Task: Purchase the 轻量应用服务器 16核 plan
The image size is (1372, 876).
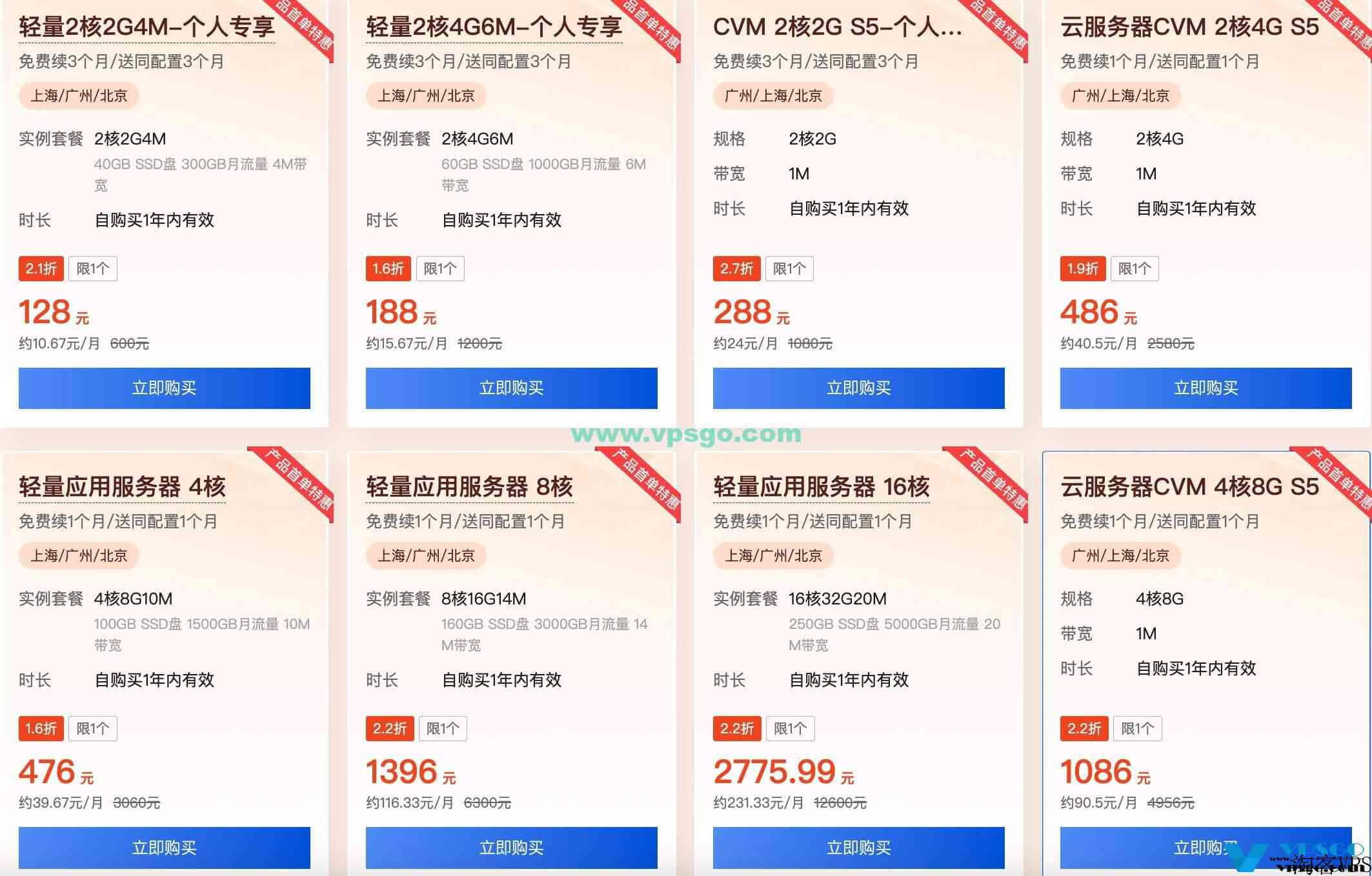Action: pos(858,847)
